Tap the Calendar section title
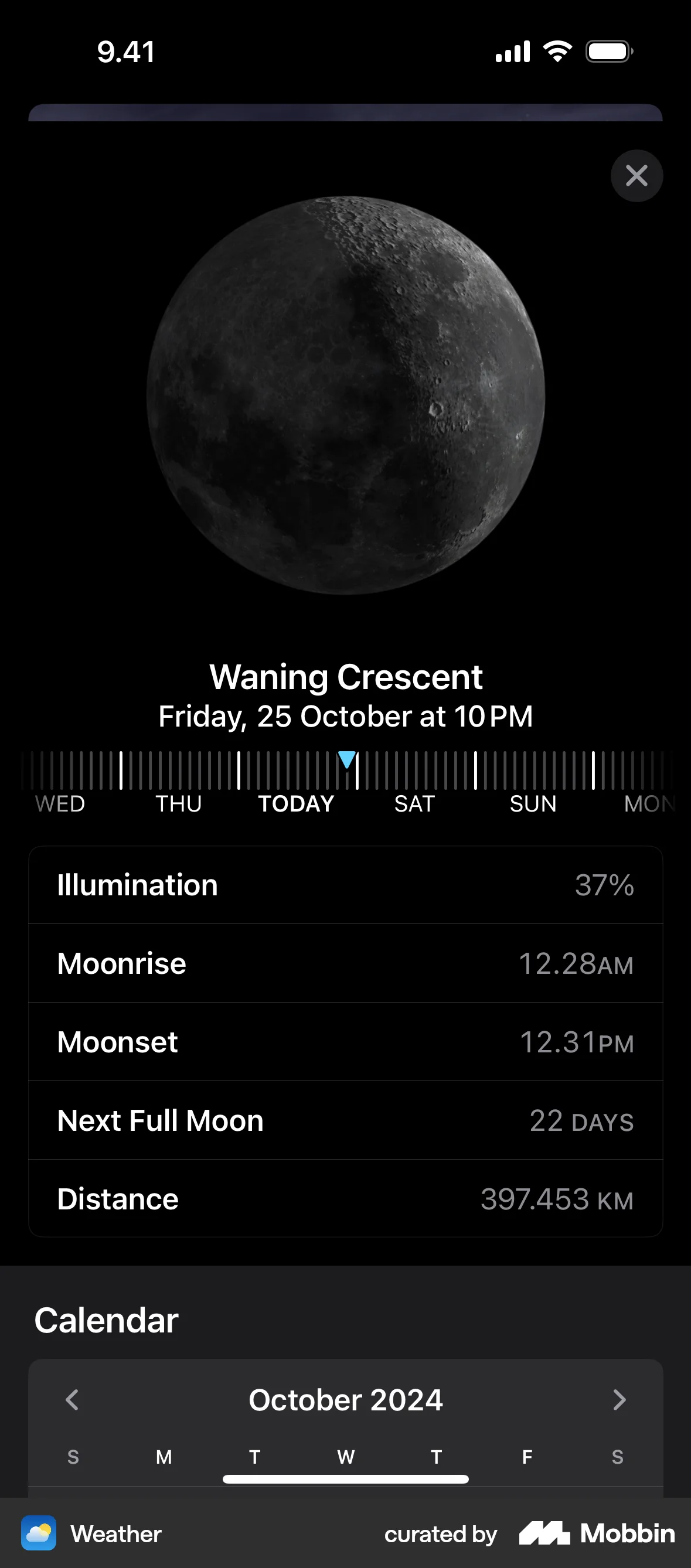691x1568 pixels. click(105, 1320)
